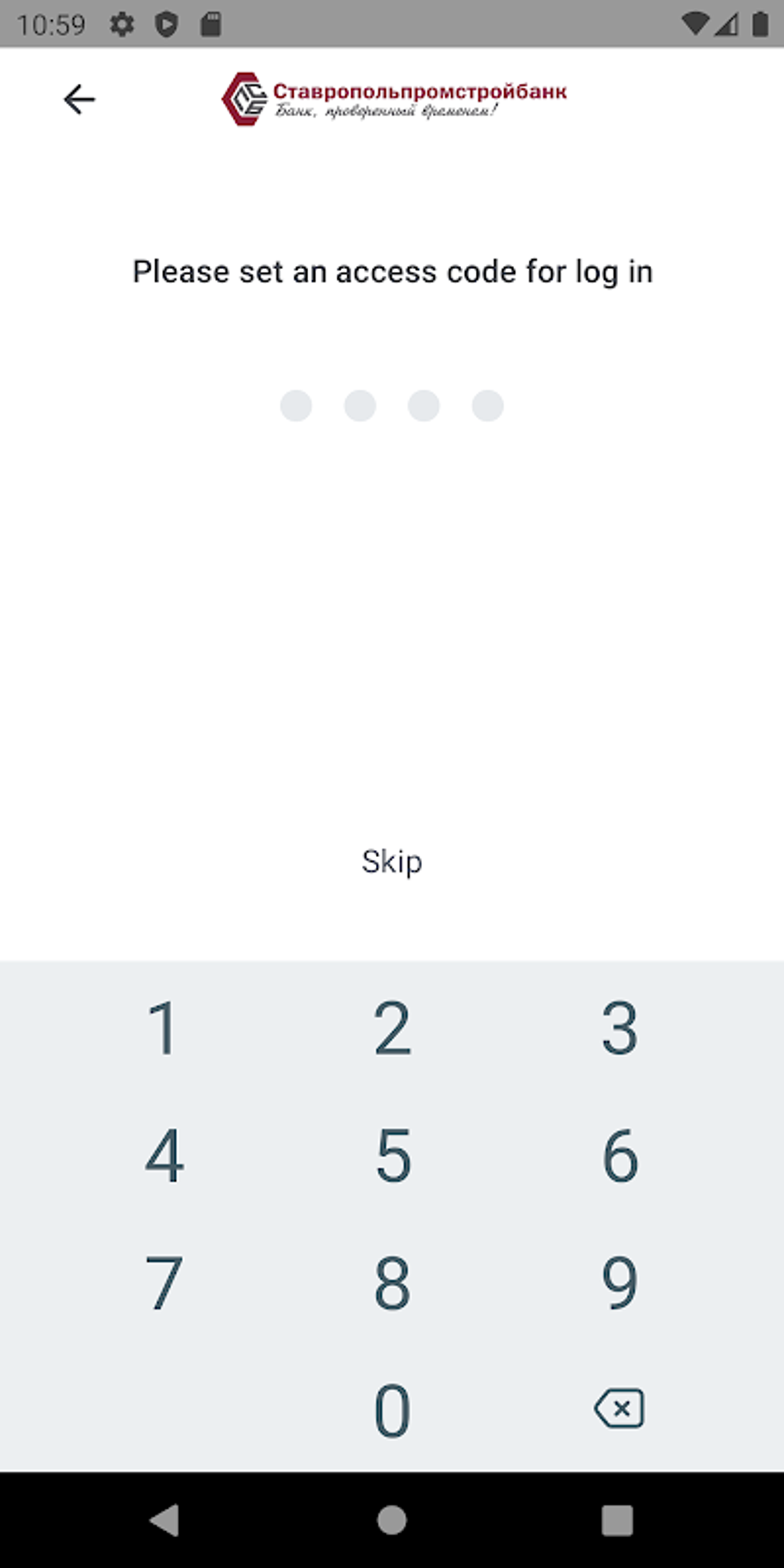784x1568 pixels.
Task: Tap the back arrow at top left
Action: (79, 98)
